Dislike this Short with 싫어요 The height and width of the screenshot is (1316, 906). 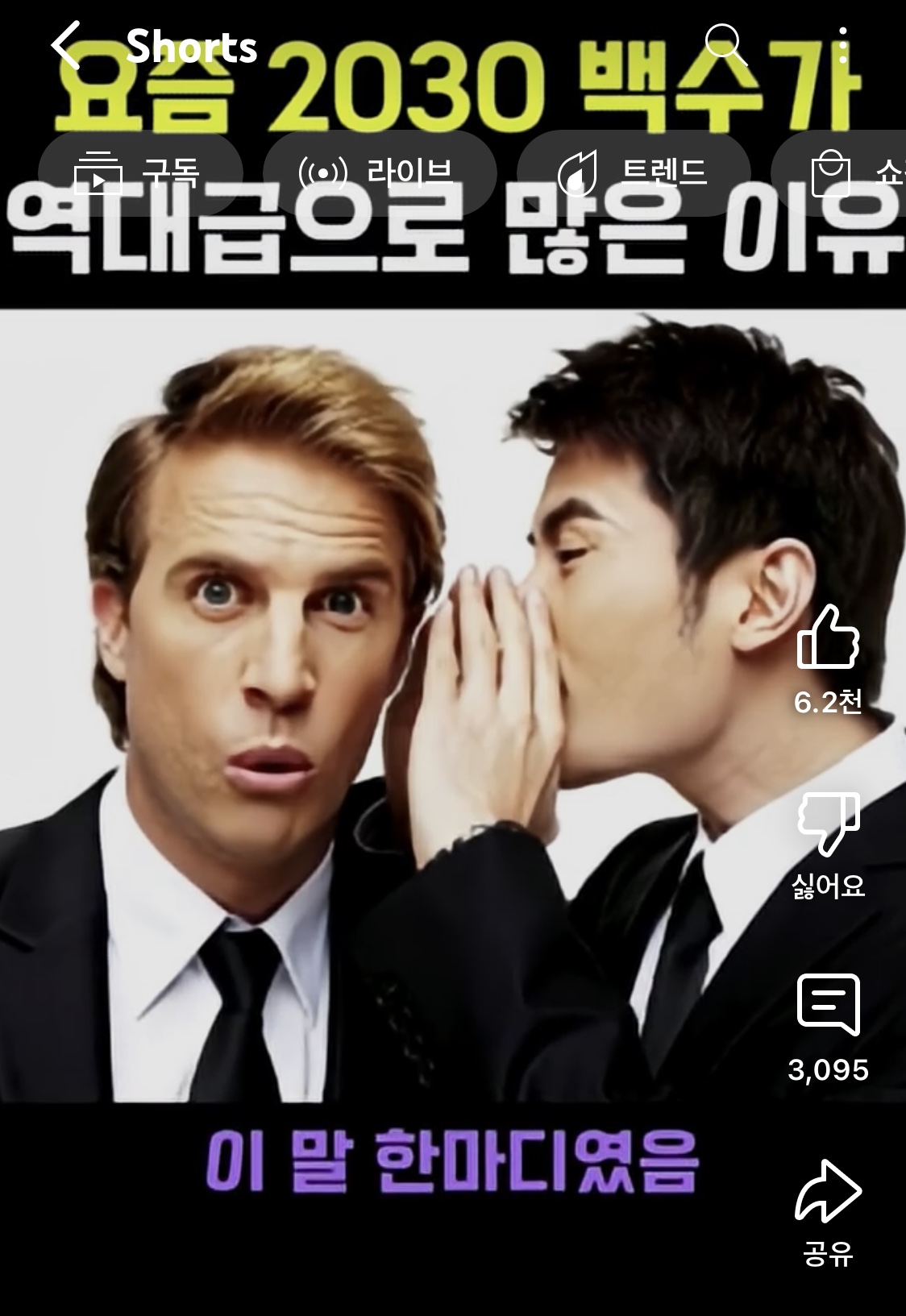(x=828, y=824)
